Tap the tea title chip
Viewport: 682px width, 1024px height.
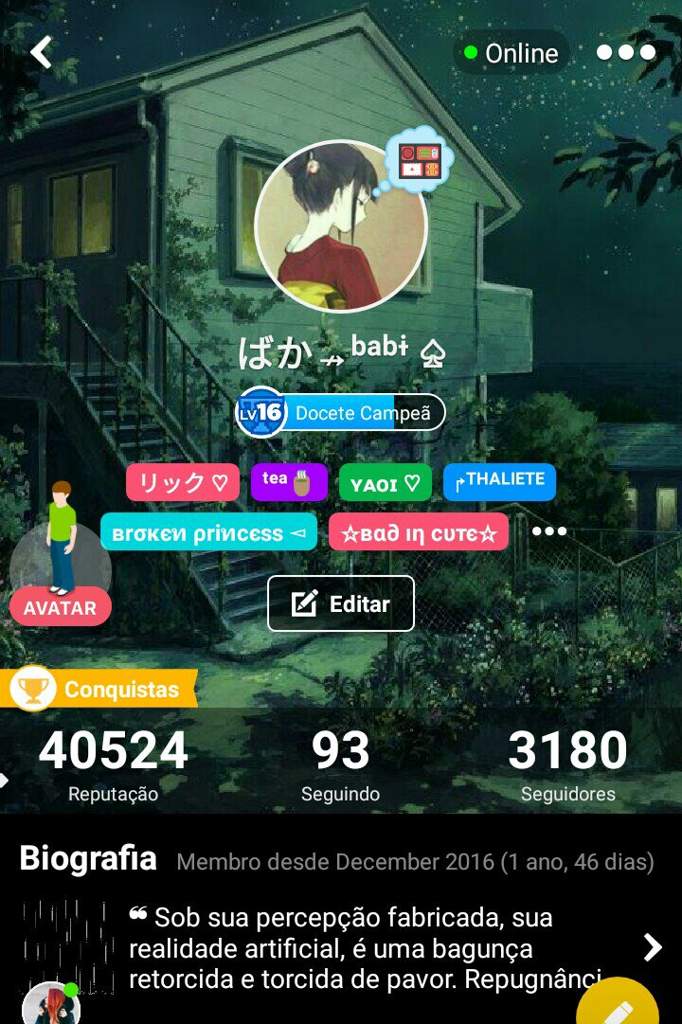289,482
